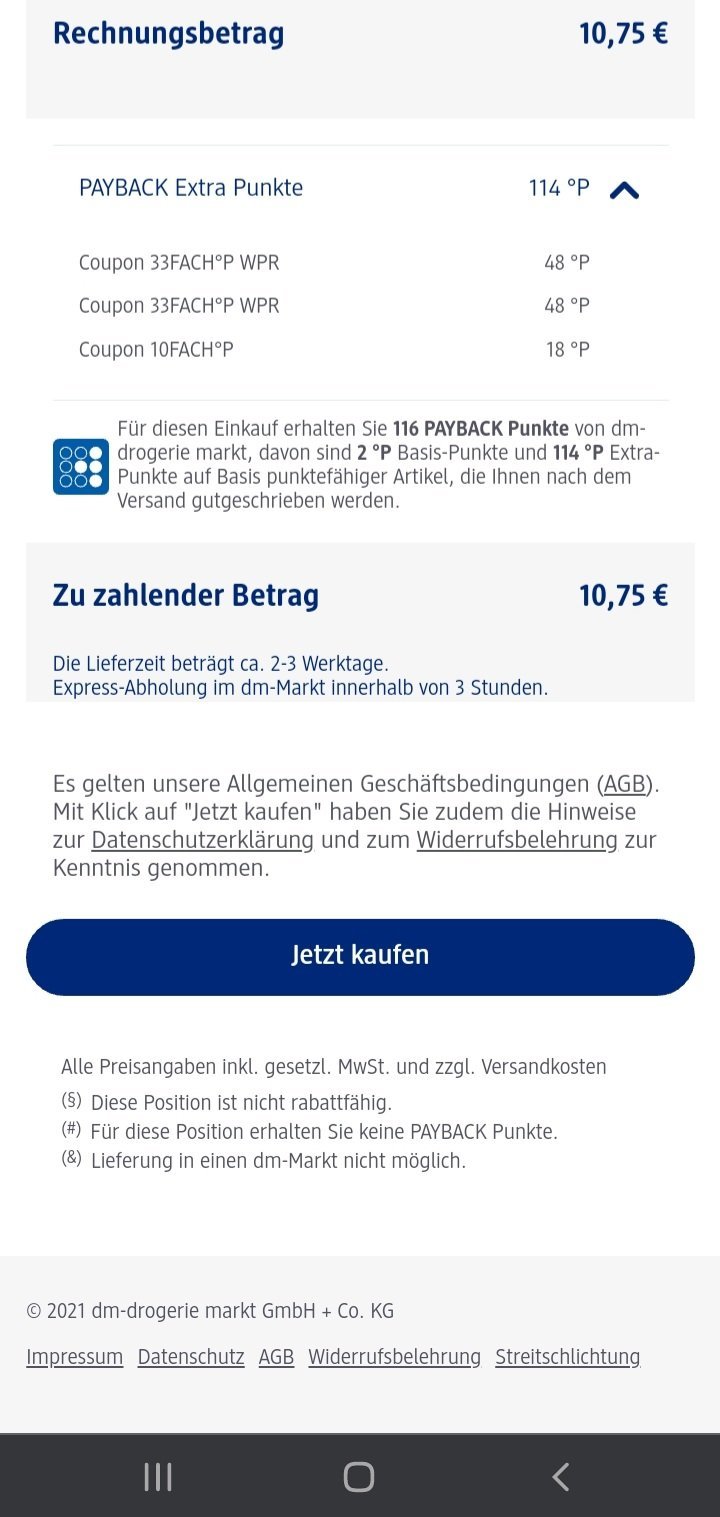Open the AGB link in the terms text
This screenshot has width=720, height=1517.
coord(627,784)
